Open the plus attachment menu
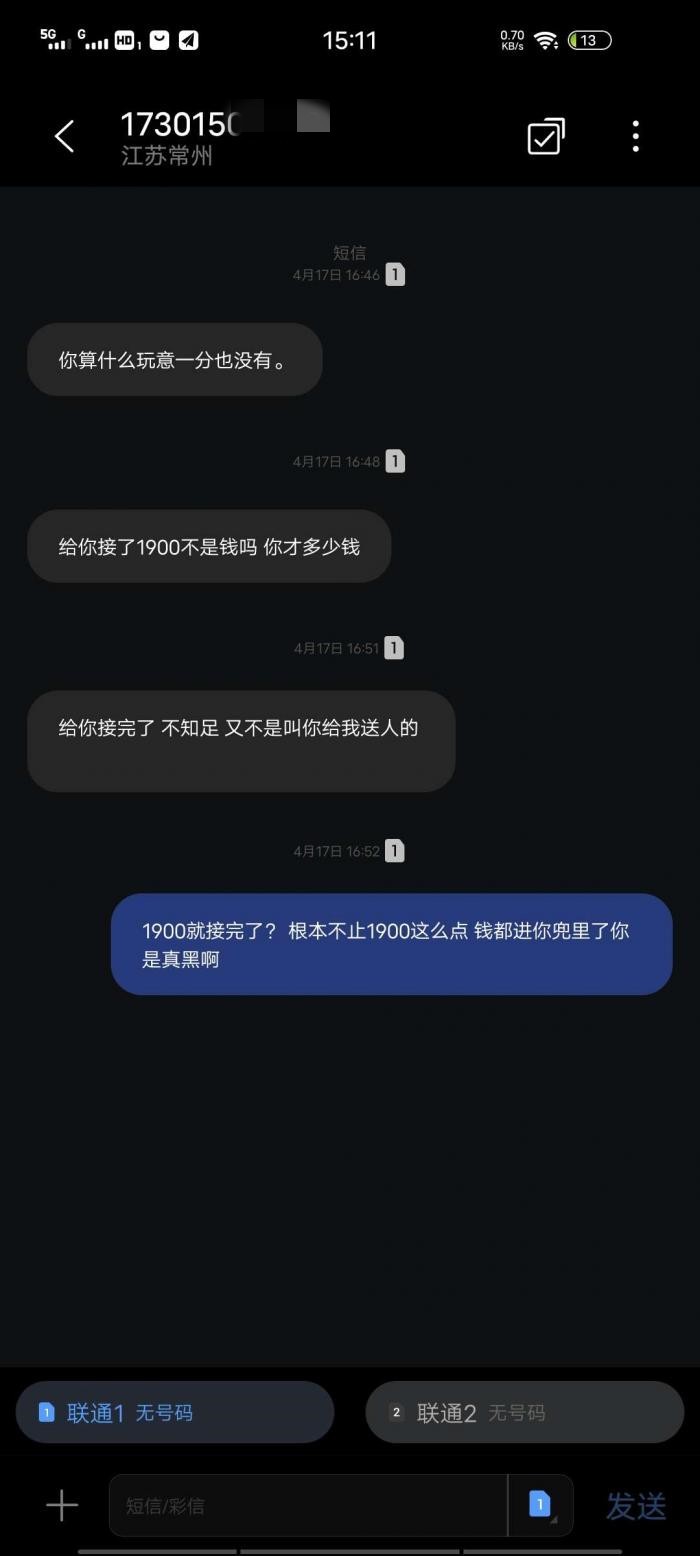700x1556 pixels. click(62, 1505)
